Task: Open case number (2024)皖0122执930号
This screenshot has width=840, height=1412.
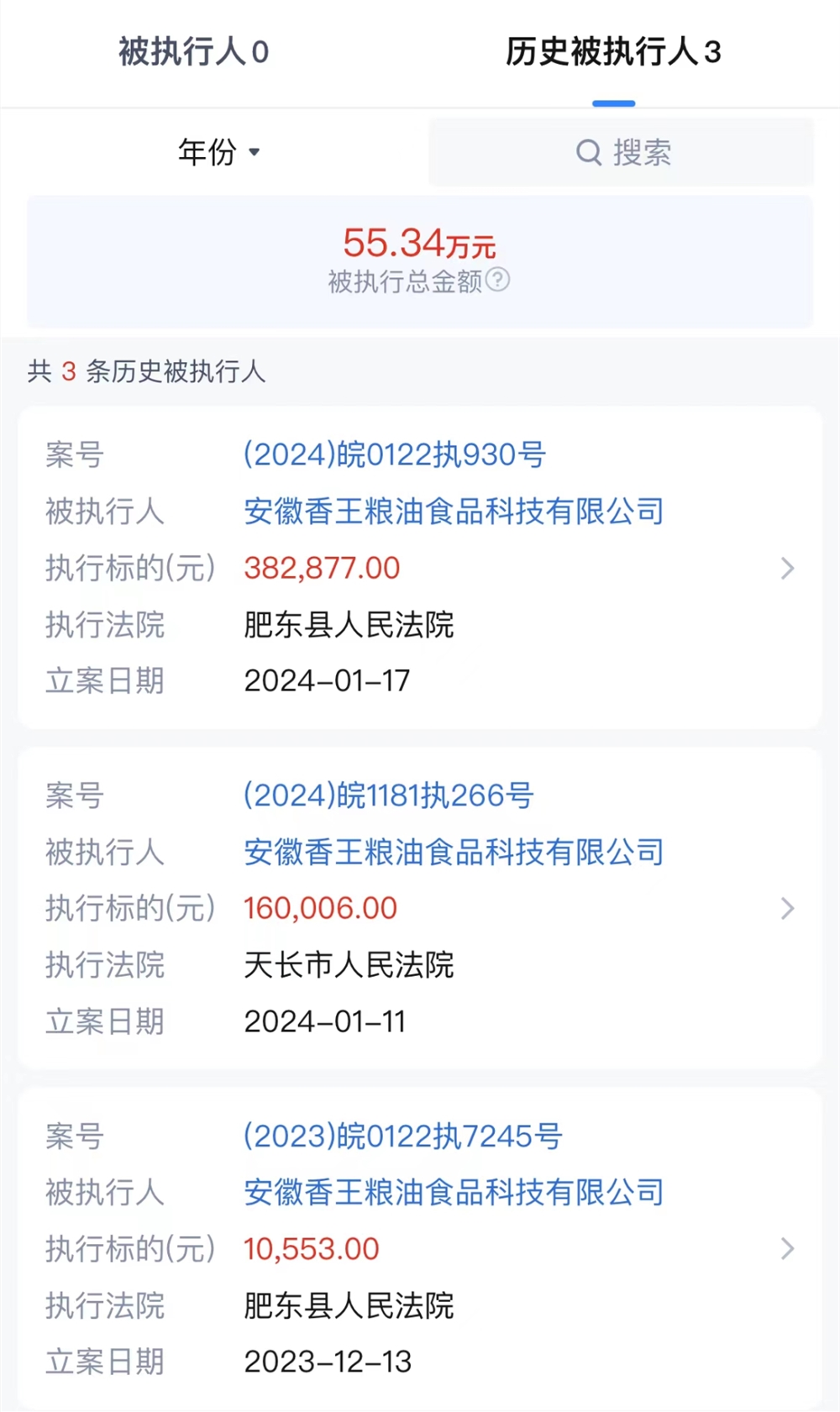Action: coord(392,455)
